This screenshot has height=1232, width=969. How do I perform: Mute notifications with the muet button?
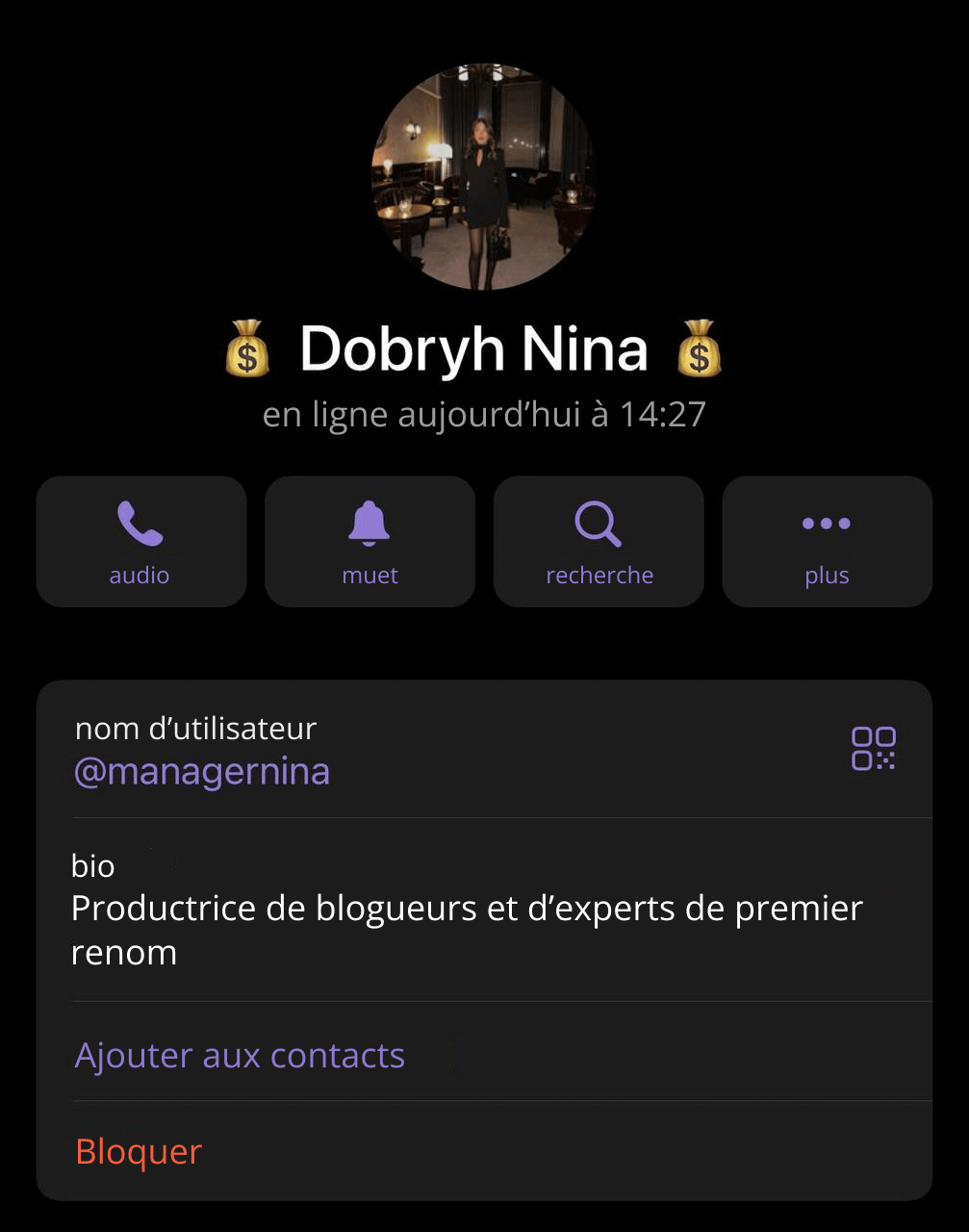[370, 541]
